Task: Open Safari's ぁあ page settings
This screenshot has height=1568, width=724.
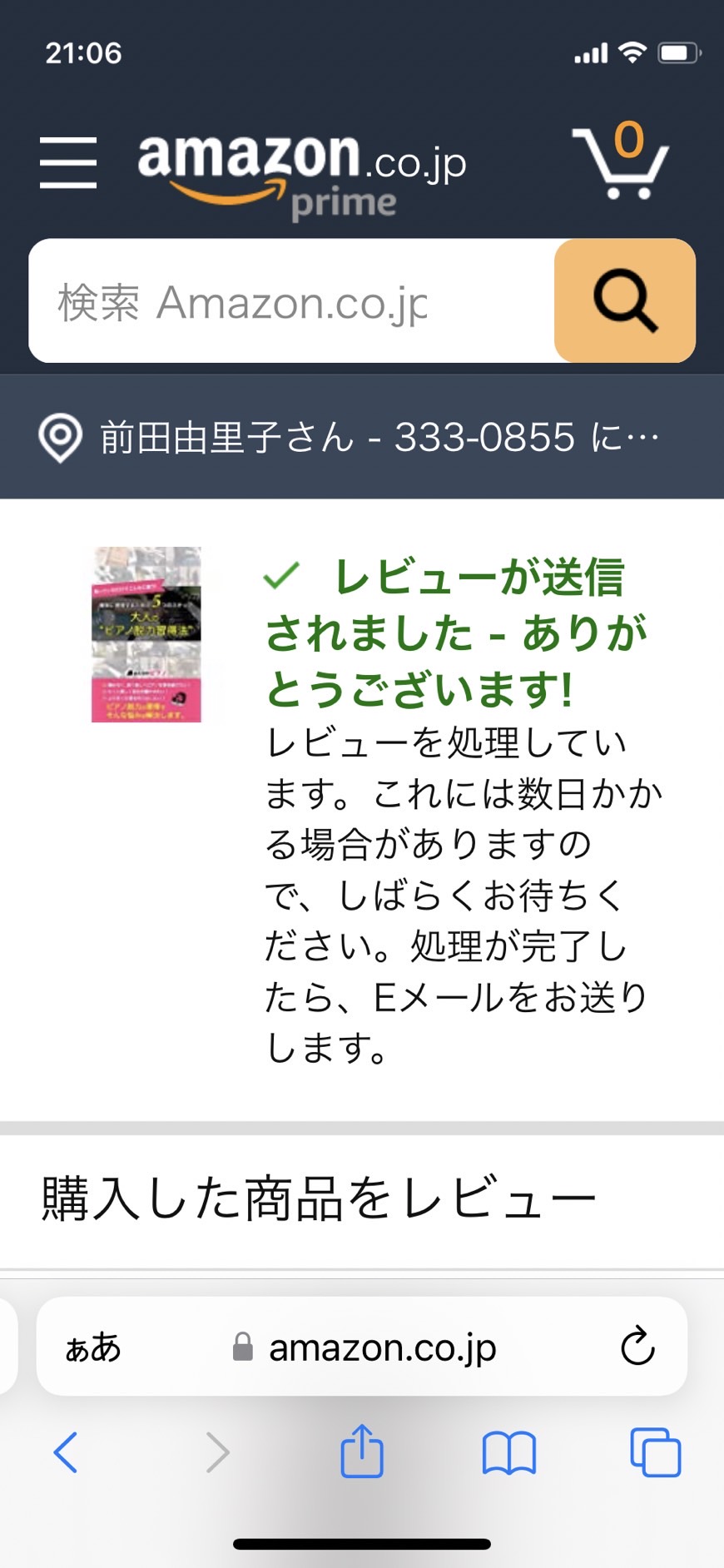Action: click(93, 1347)
